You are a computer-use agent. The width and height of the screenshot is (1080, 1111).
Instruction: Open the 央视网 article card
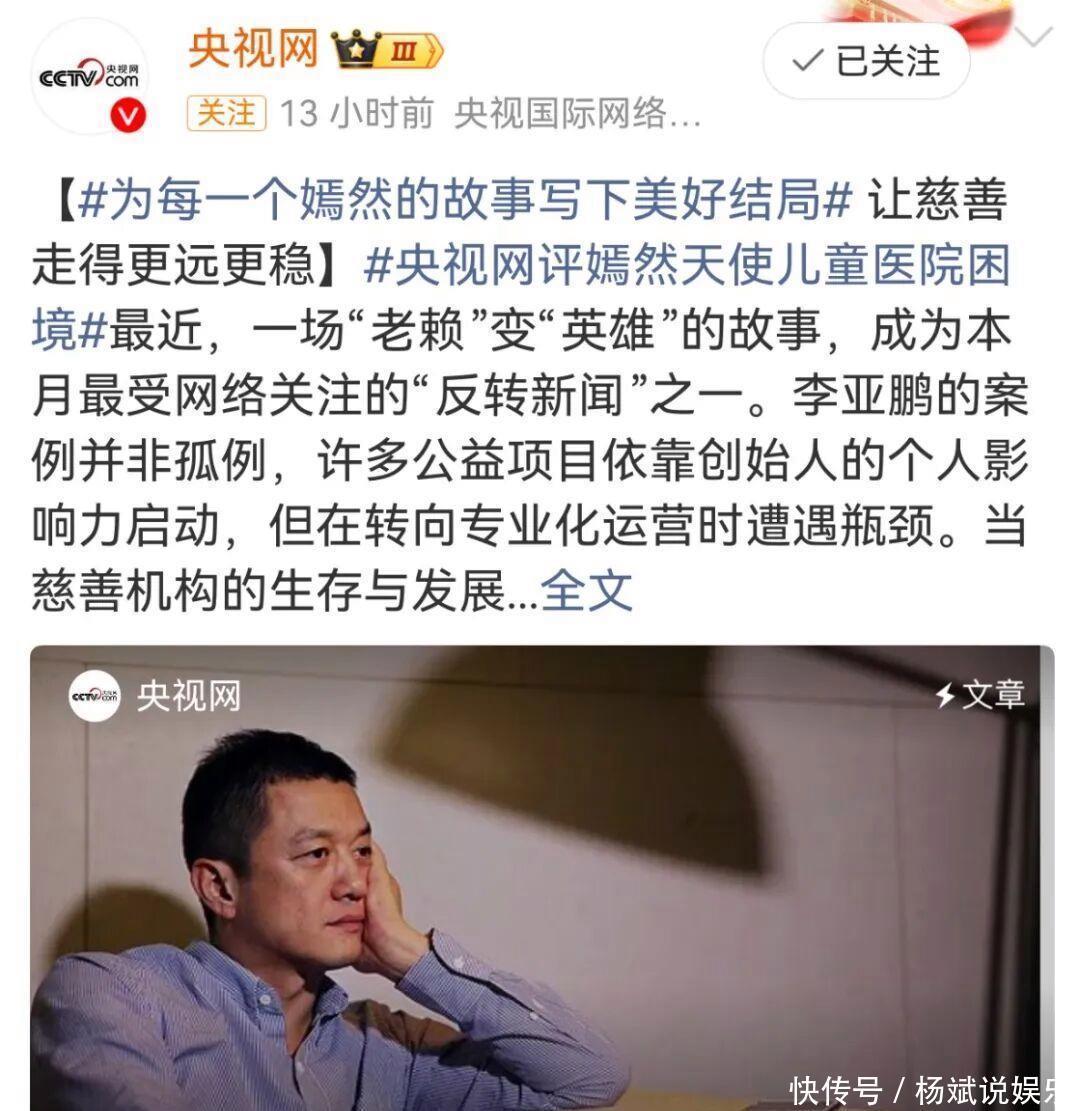tap(541, 878)
